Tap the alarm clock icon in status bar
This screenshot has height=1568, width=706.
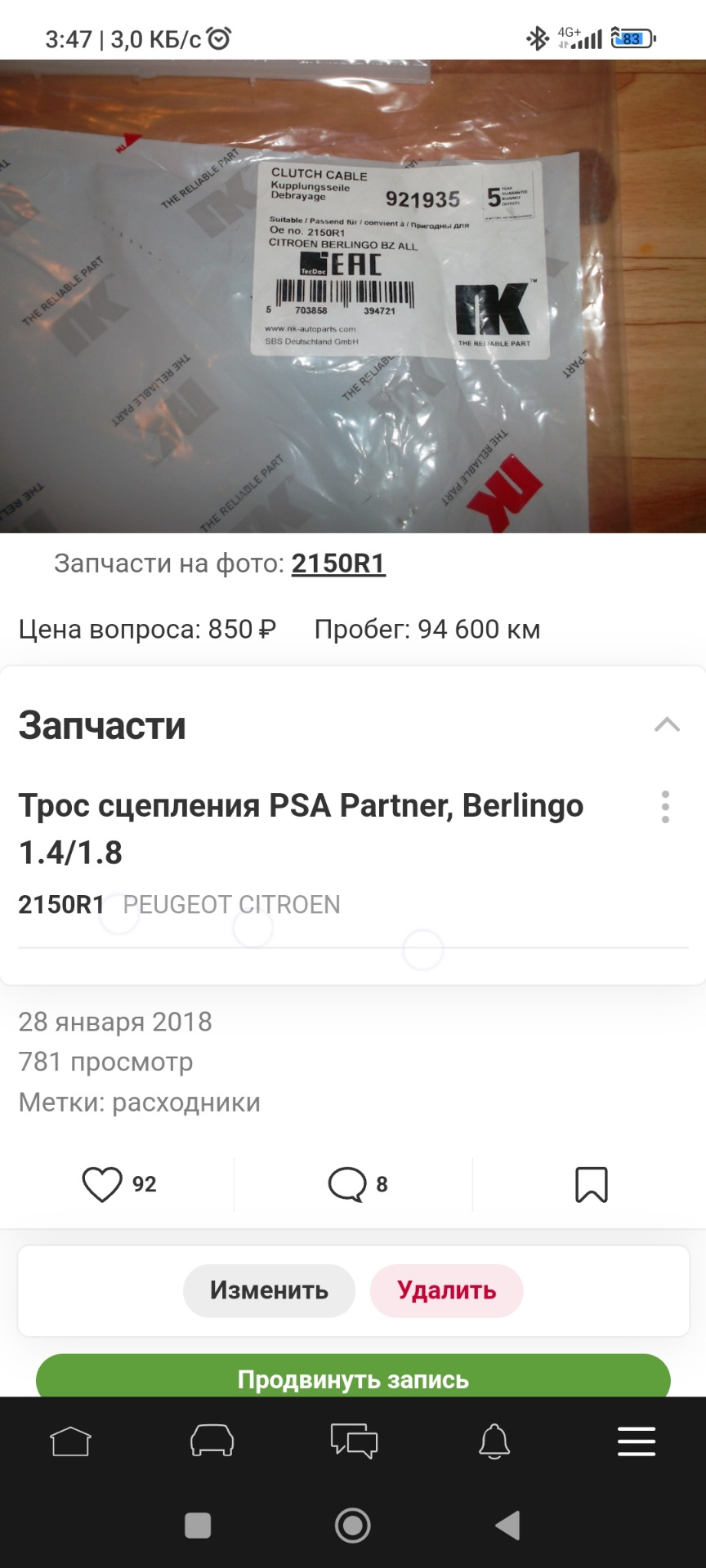click(x=217, y=38)
